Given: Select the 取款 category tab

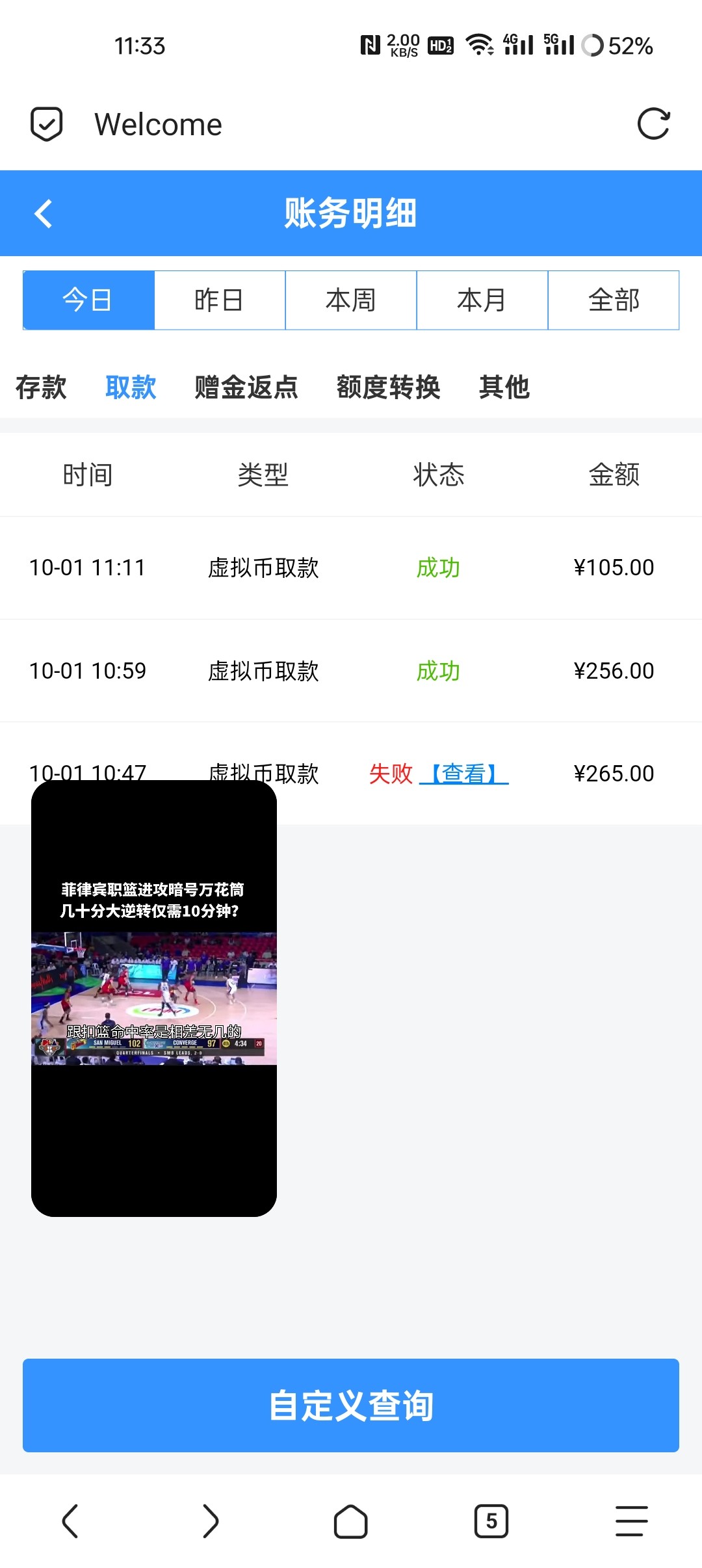Looking at the screenshot, I should [131, 387].
